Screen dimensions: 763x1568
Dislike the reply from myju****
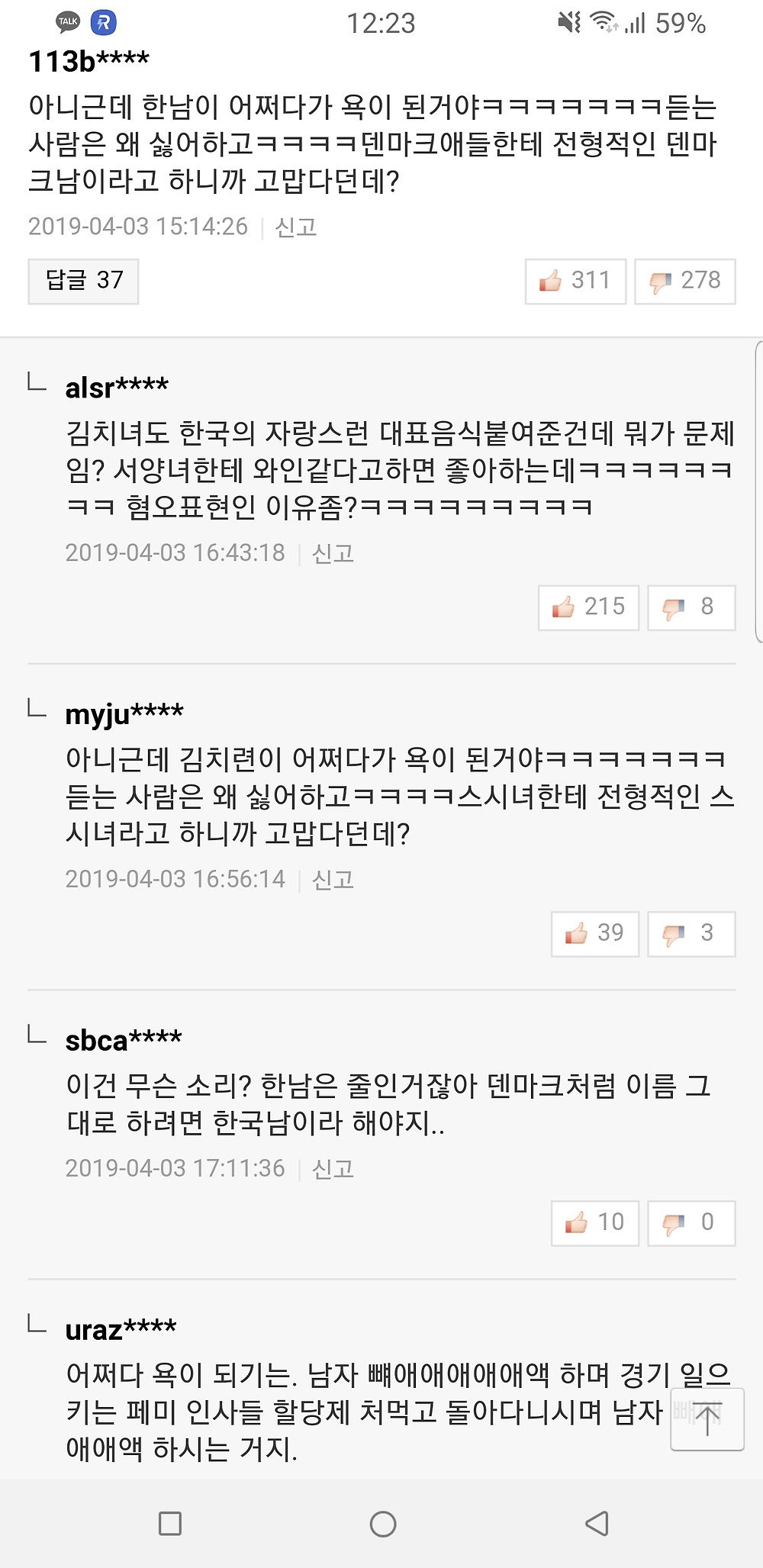(x=691, y=933)
